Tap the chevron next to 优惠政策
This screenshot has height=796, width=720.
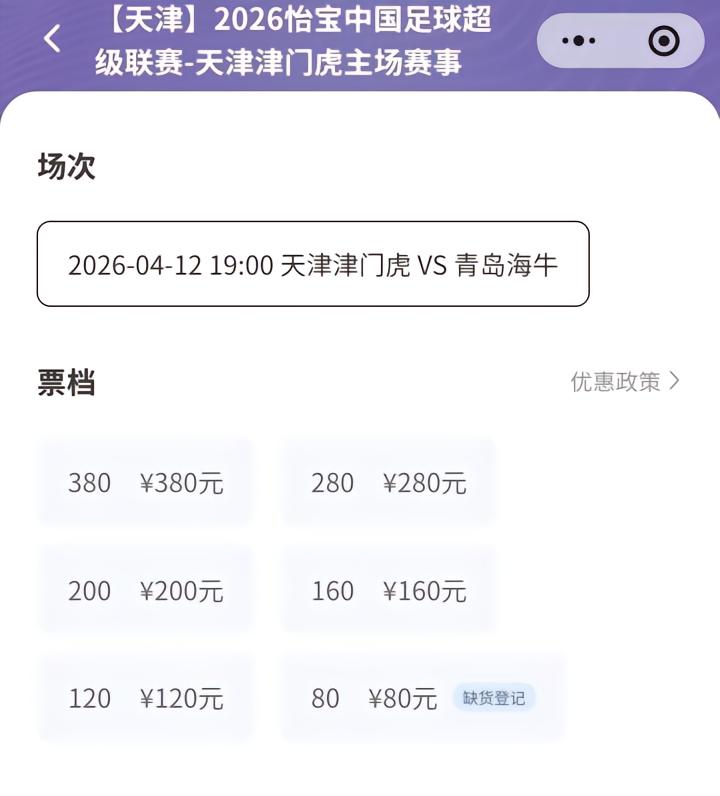pos(675,380)
